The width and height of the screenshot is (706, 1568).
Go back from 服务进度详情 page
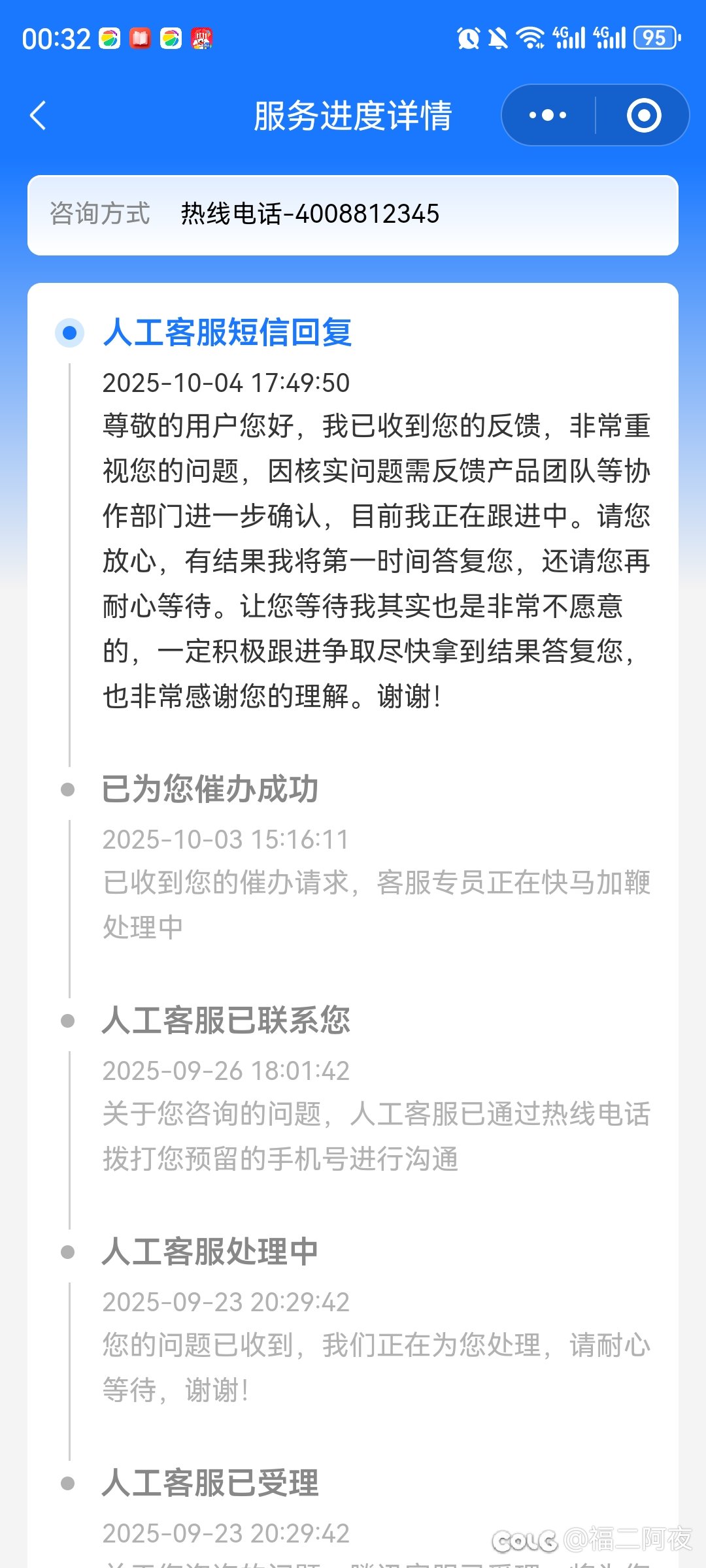pyautogui.click(x=39, y=116)
